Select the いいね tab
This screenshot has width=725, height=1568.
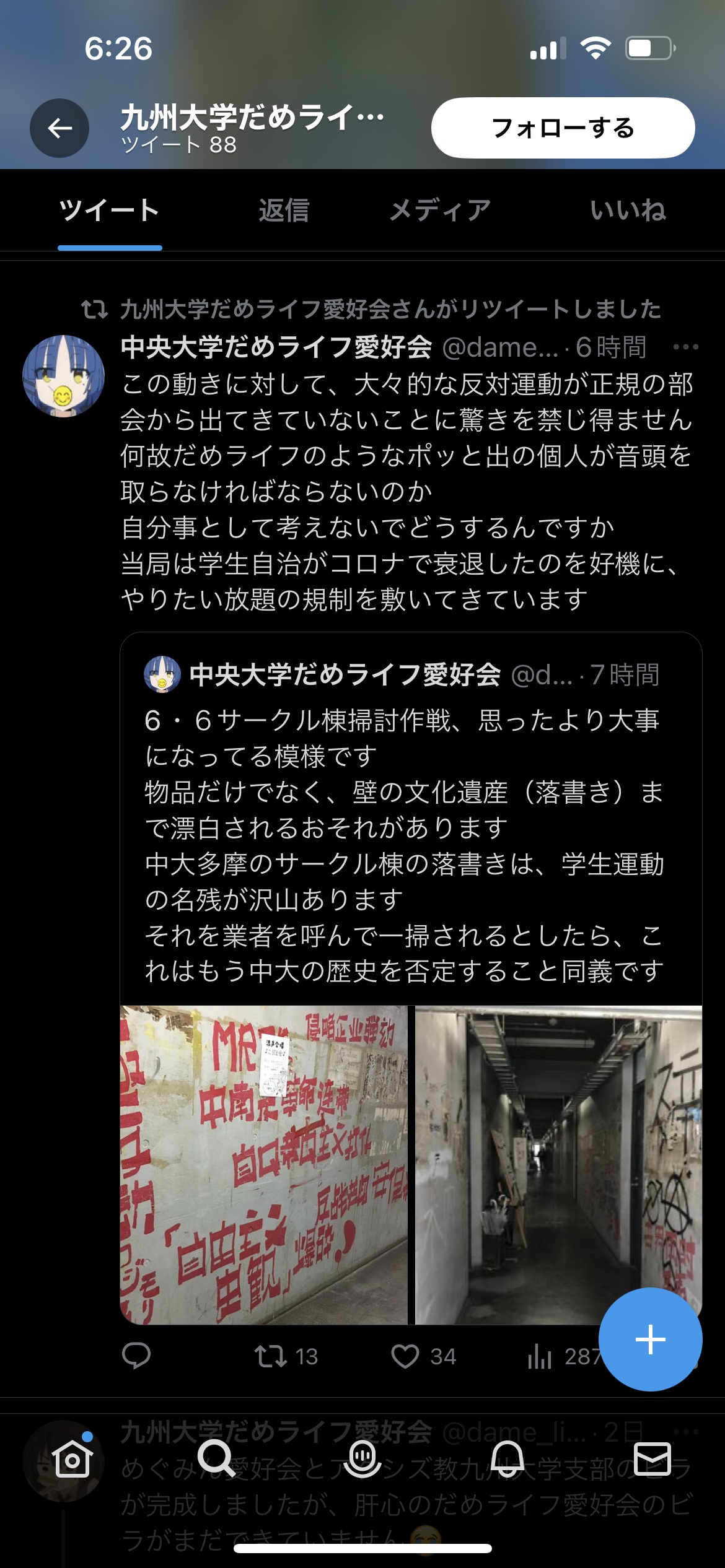(628, 211)
